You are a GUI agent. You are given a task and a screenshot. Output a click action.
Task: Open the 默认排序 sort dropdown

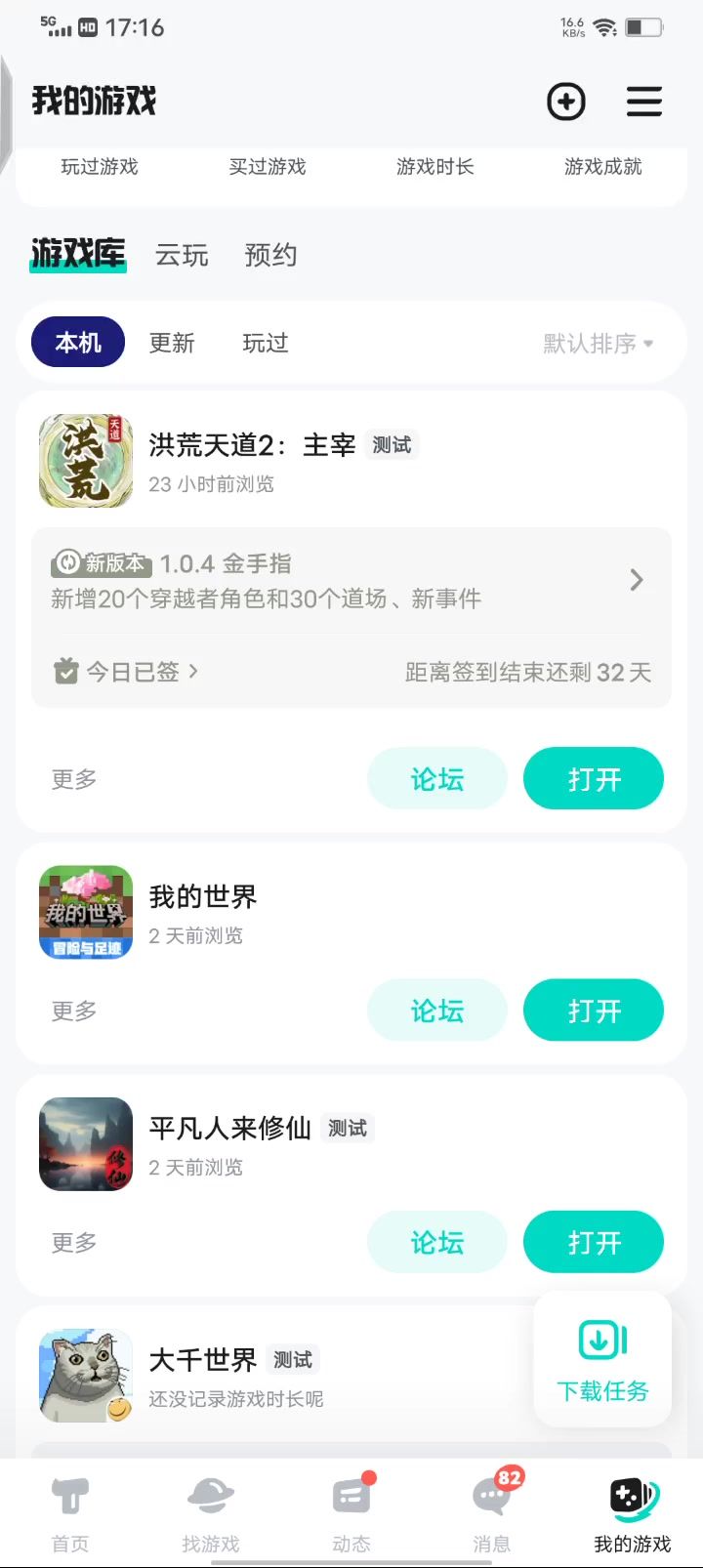(599, 344)
